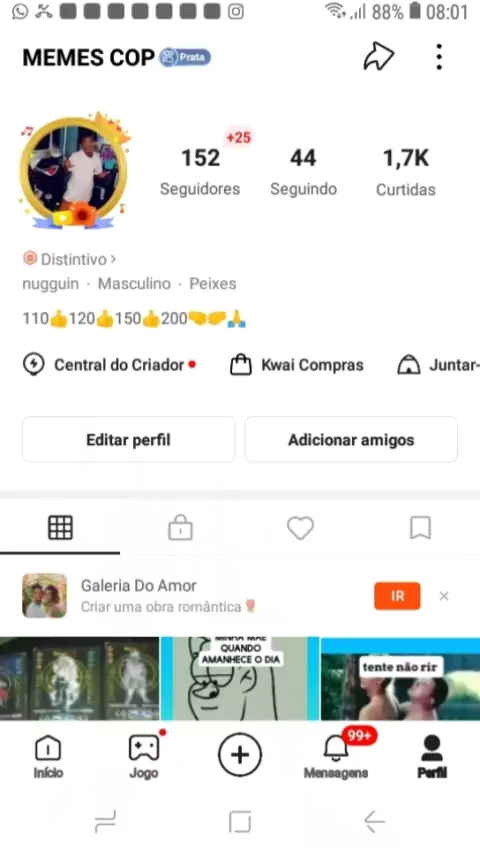View the Seguidores list
Image resolution: width=480 pixels, height=848 pixels.
[200, 172]
